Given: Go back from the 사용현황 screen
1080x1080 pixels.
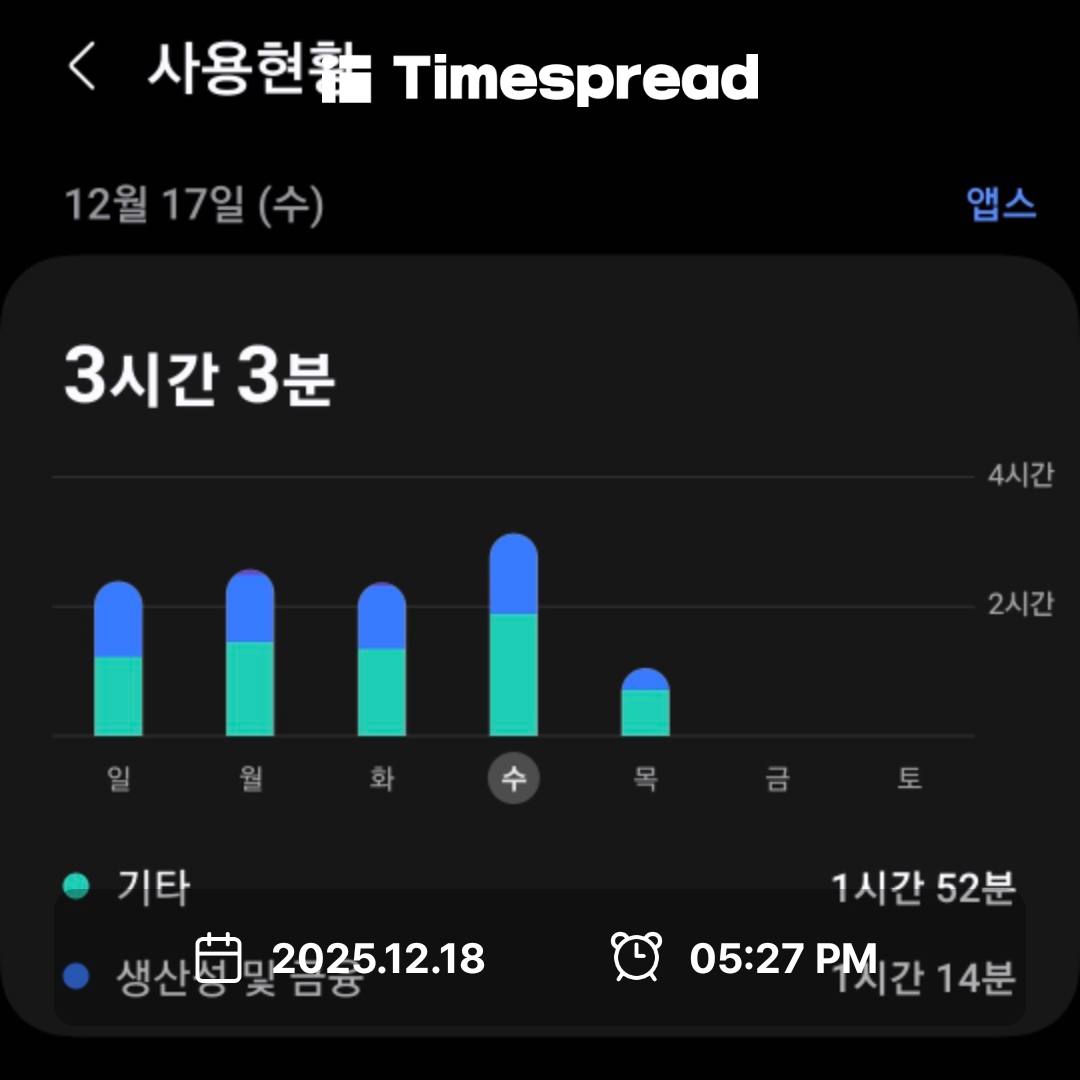Looking at the screenshot, I should [x=82, y=68].
